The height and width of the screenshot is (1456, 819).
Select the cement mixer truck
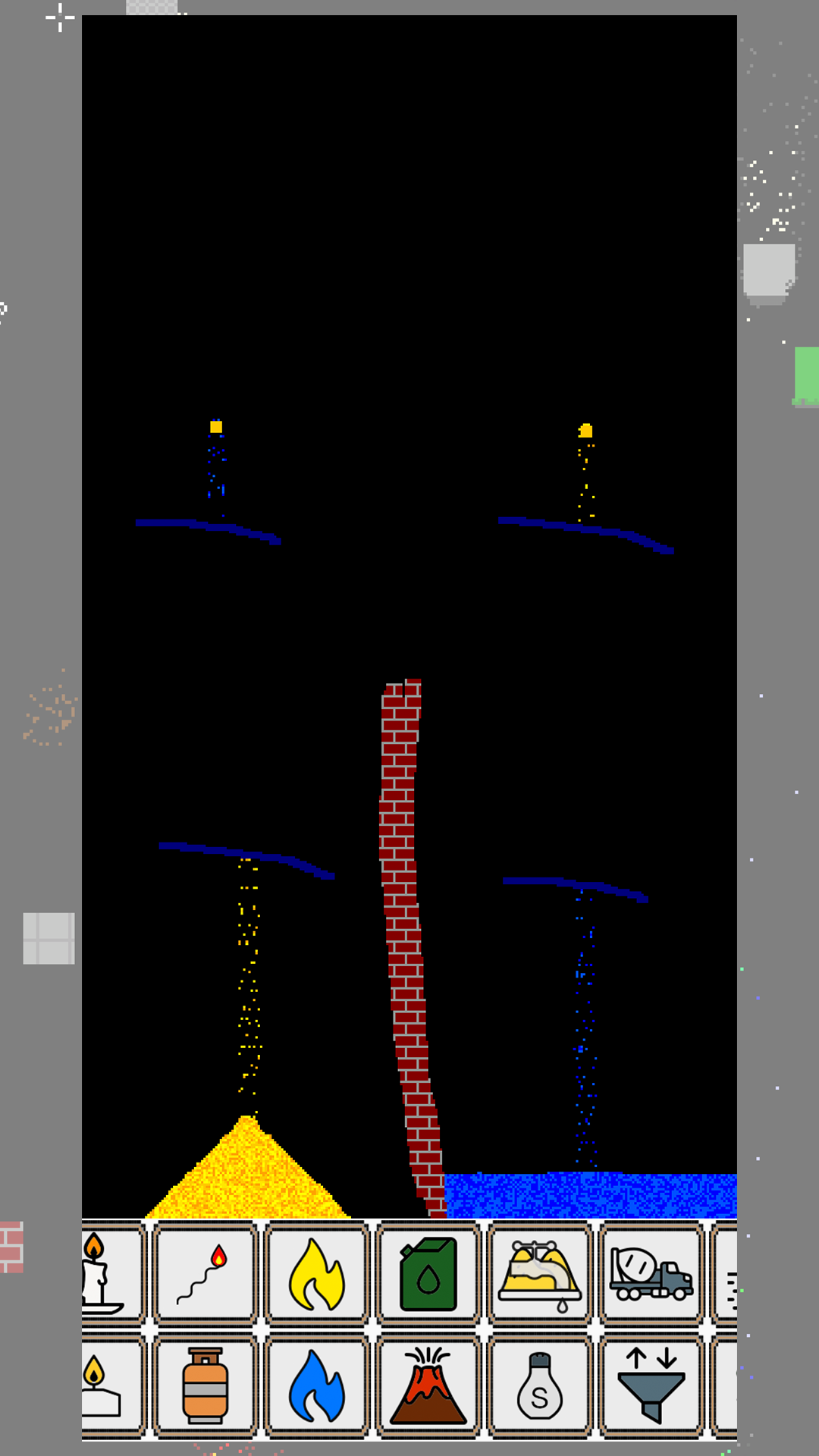651,1275
